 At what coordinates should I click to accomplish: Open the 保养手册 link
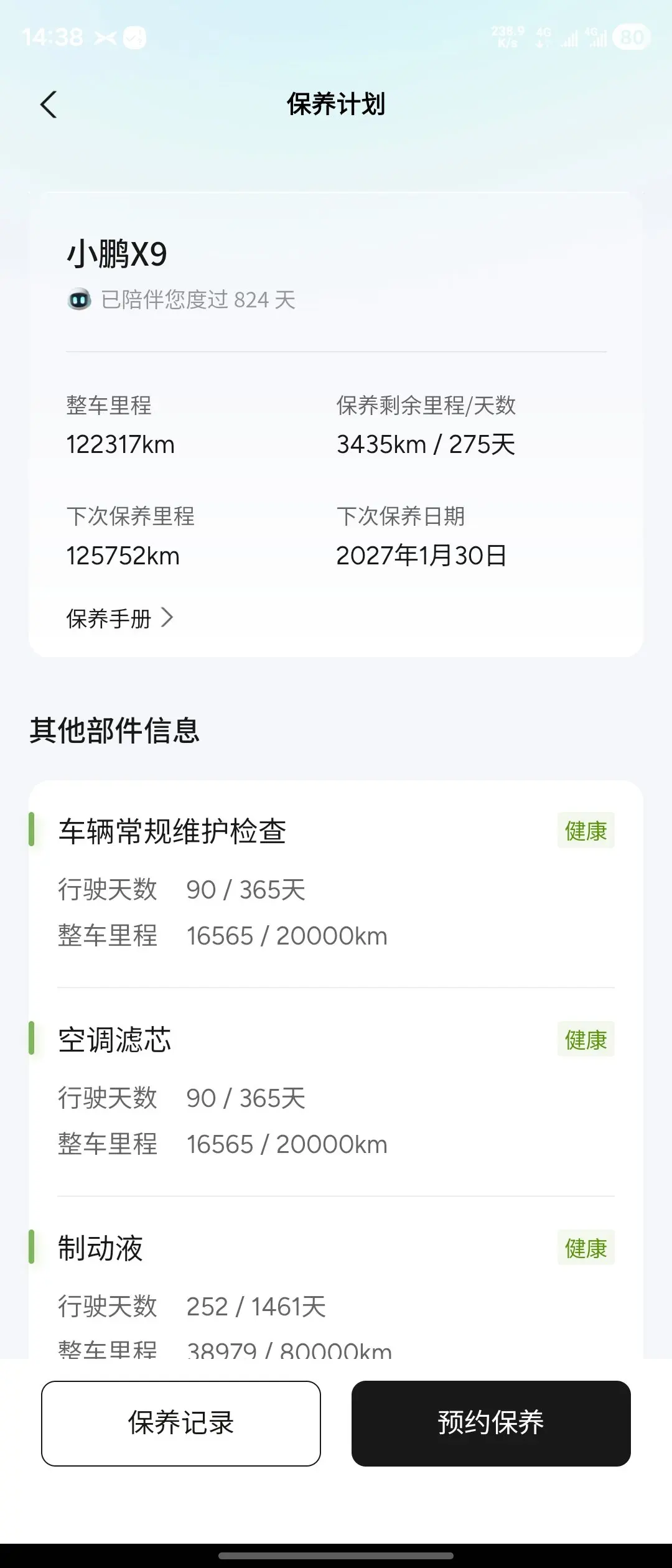[x=119, y=618]
